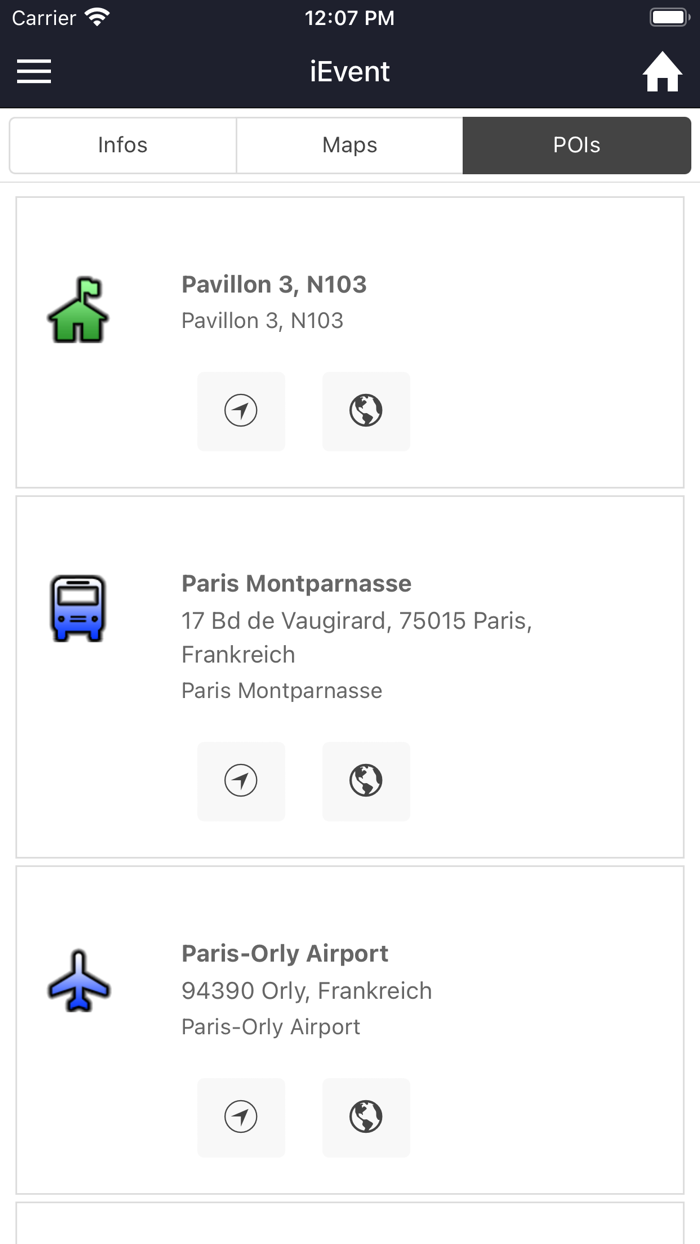Open the hamburger drawer menu
The width and height of the screenshot is (700, 1244).
pyautogui.click(x=34, y=72)
